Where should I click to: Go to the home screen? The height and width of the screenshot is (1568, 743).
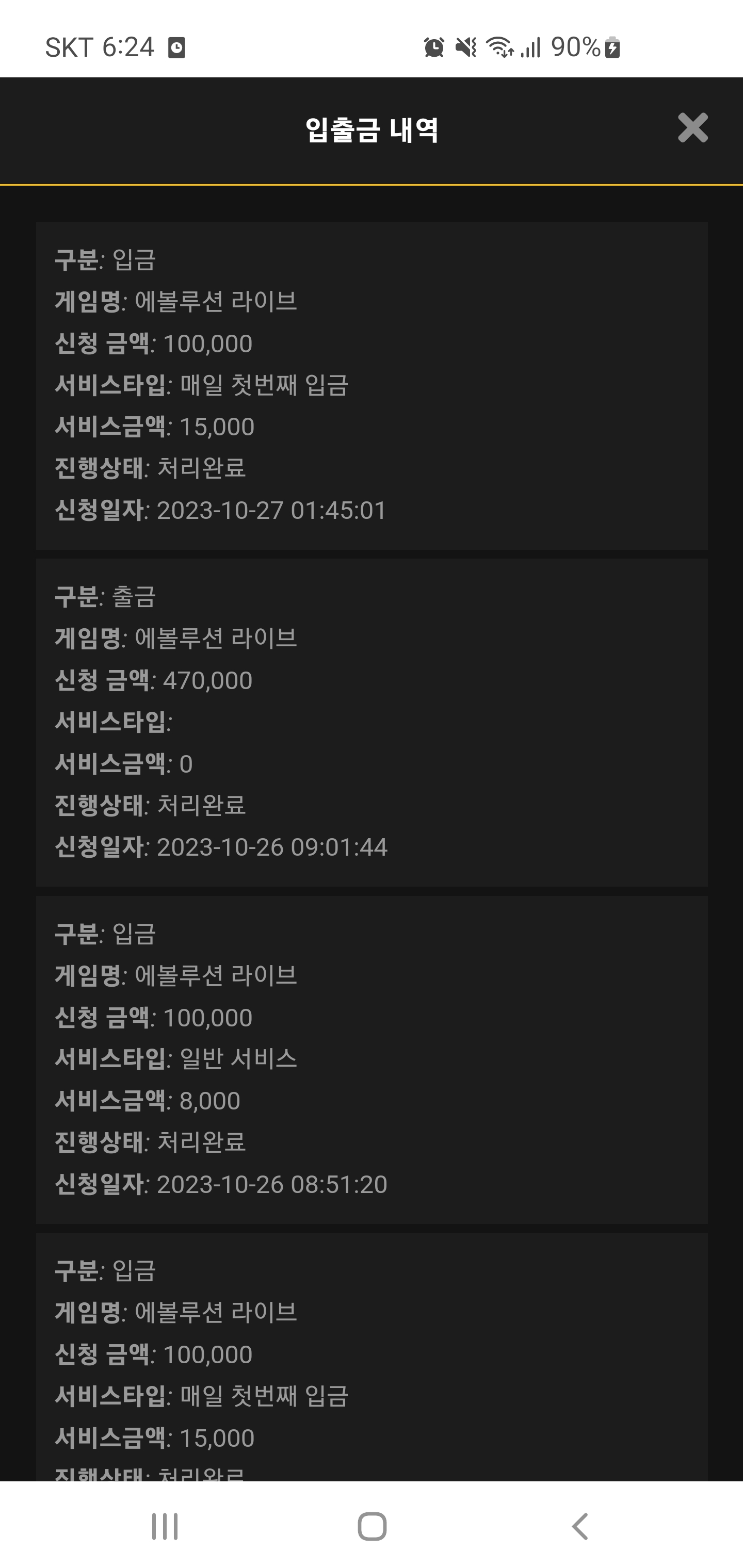click(372, 1526)
